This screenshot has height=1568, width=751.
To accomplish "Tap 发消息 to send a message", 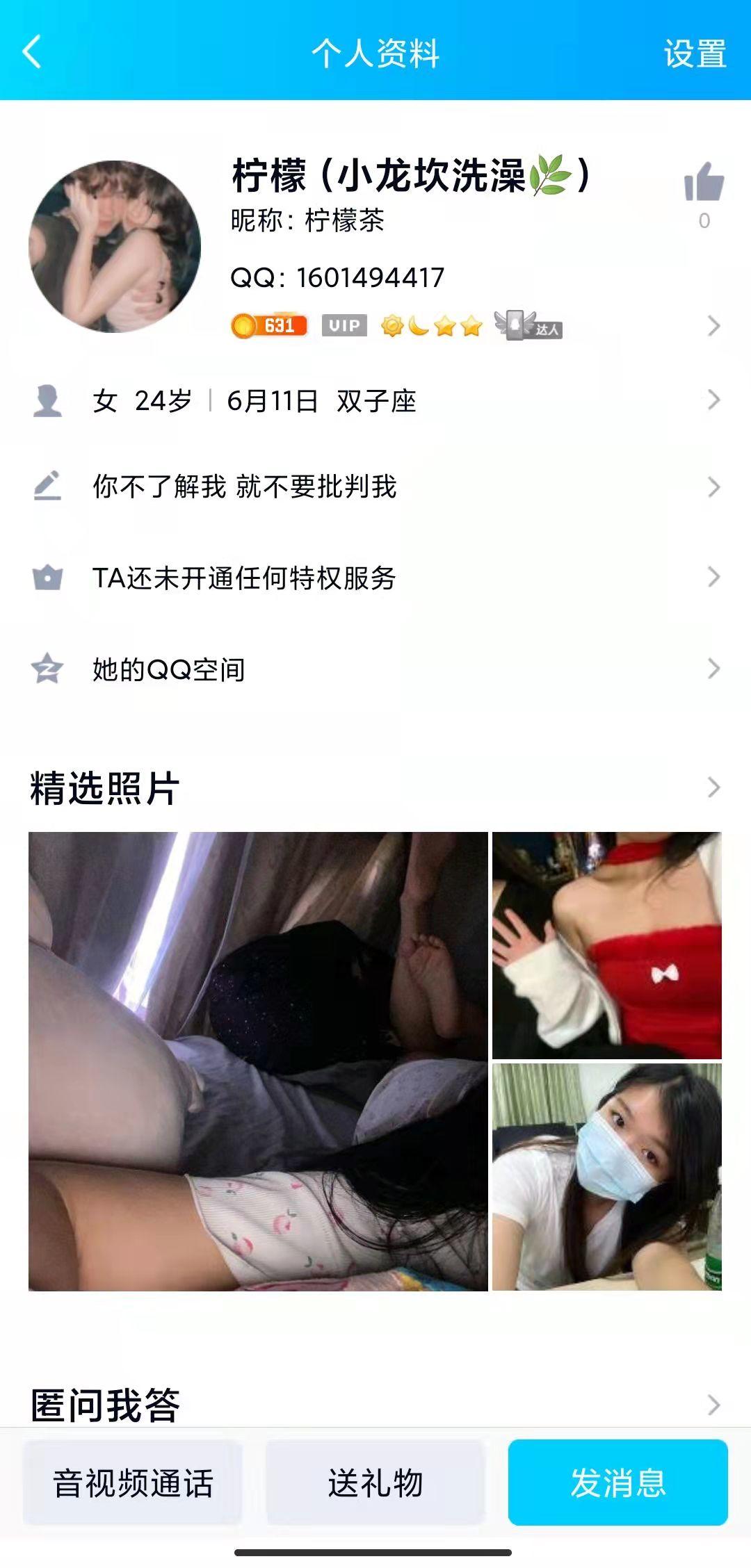I will coord(617,1483).
